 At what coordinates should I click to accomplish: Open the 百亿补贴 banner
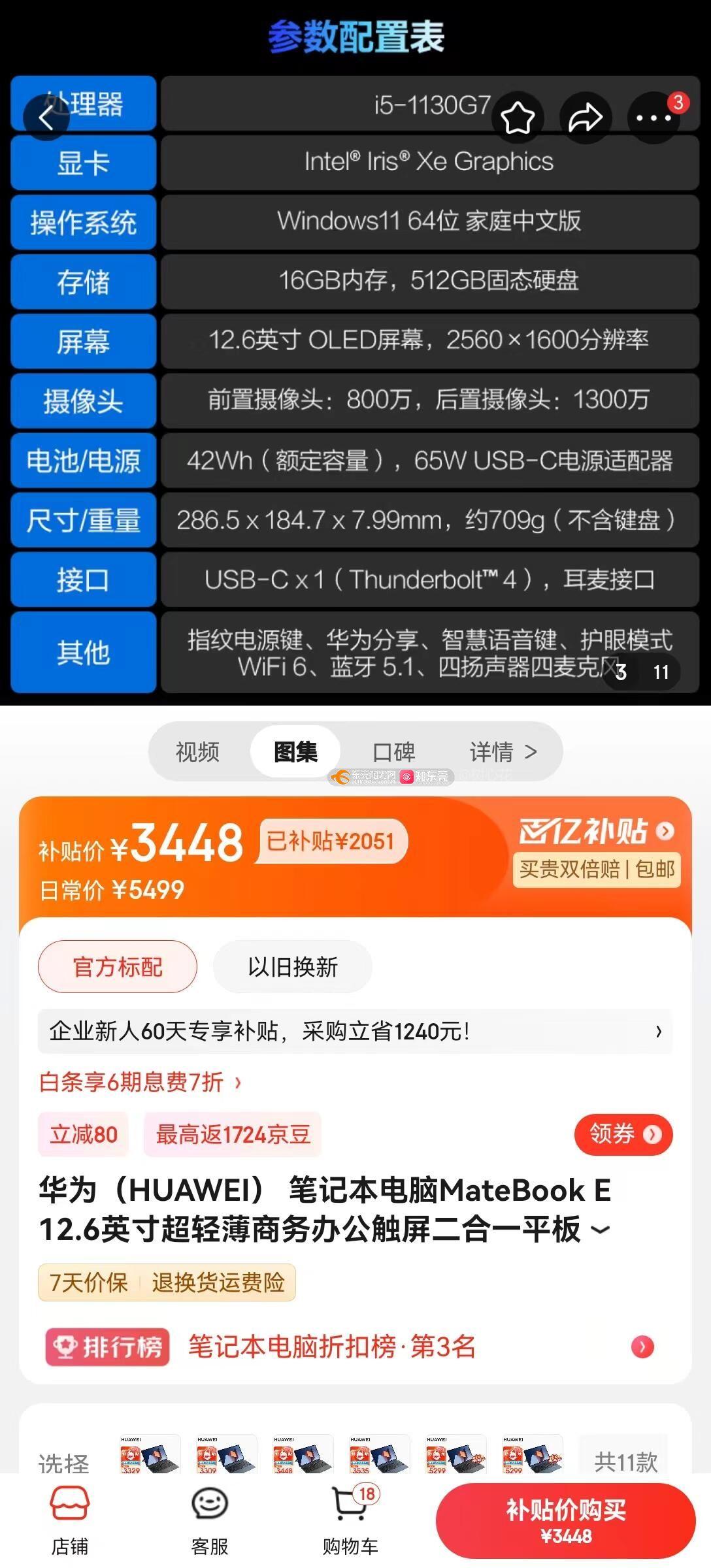pos(596,831)
